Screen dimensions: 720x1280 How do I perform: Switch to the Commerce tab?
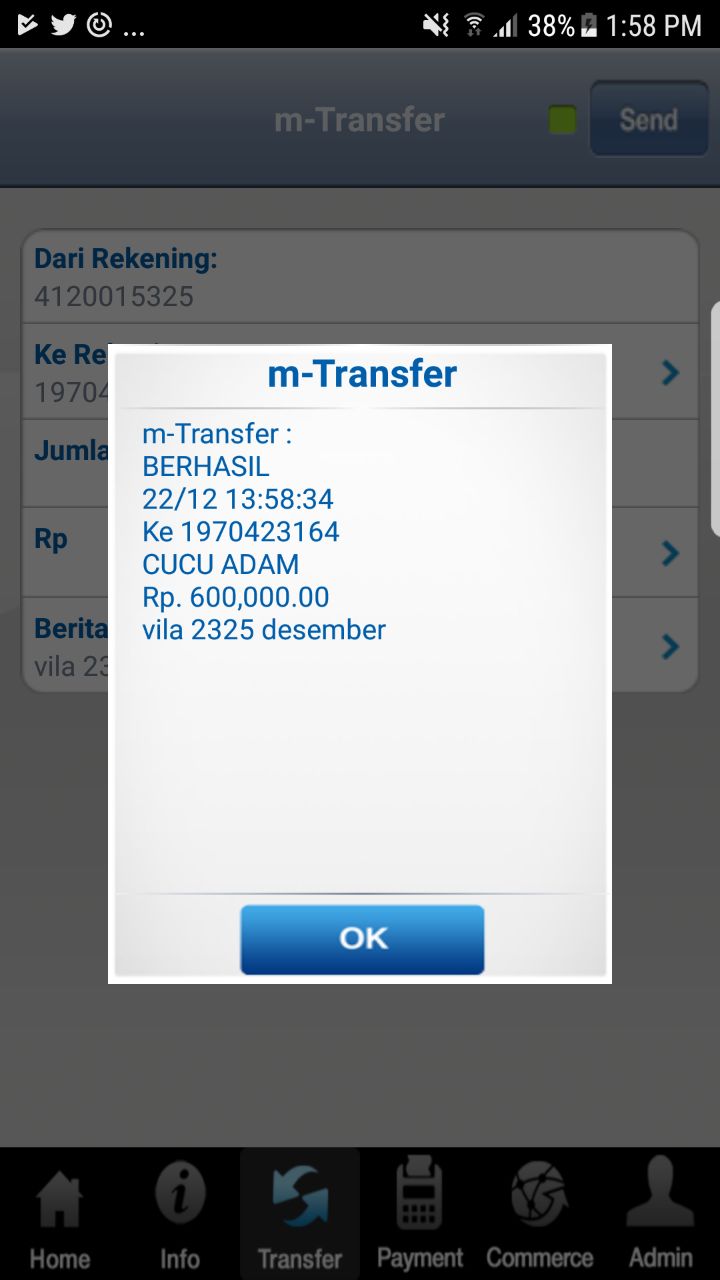[539, 1214]
